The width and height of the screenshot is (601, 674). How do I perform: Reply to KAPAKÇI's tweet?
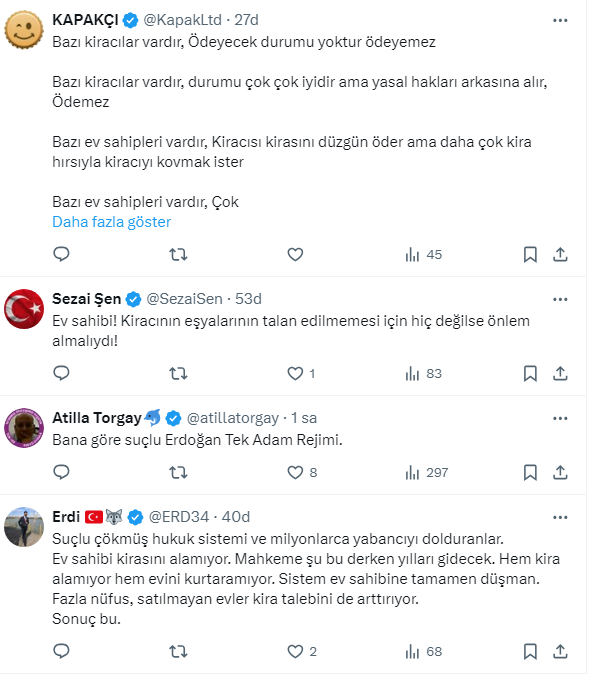coord(61,255)
